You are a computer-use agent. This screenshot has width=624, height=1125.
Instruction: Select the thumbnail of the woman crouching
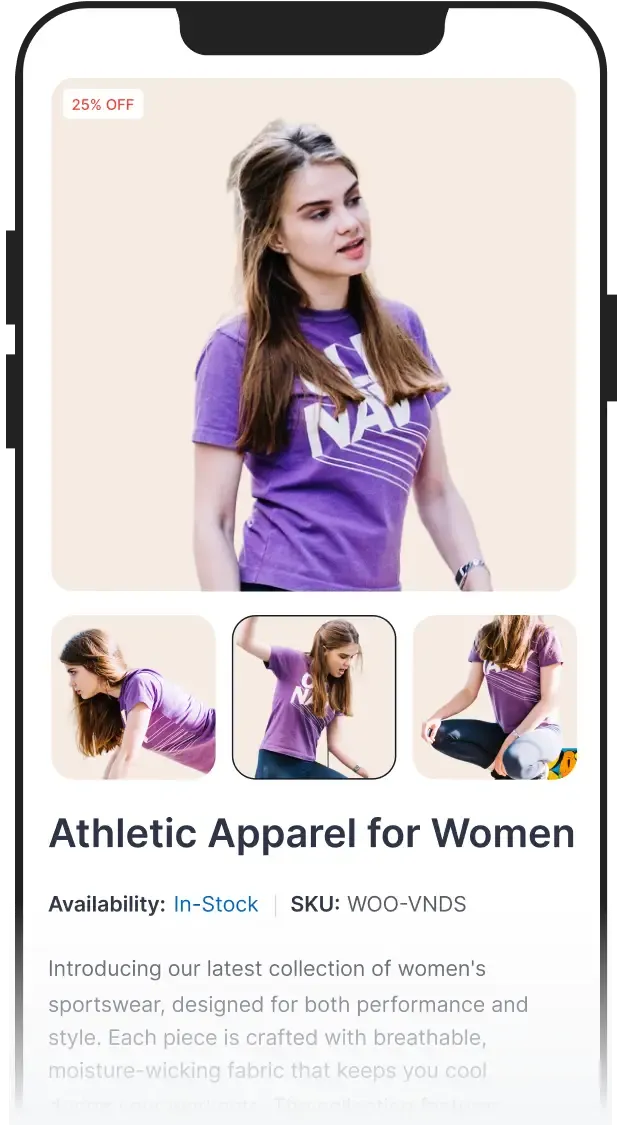(494, 697)
